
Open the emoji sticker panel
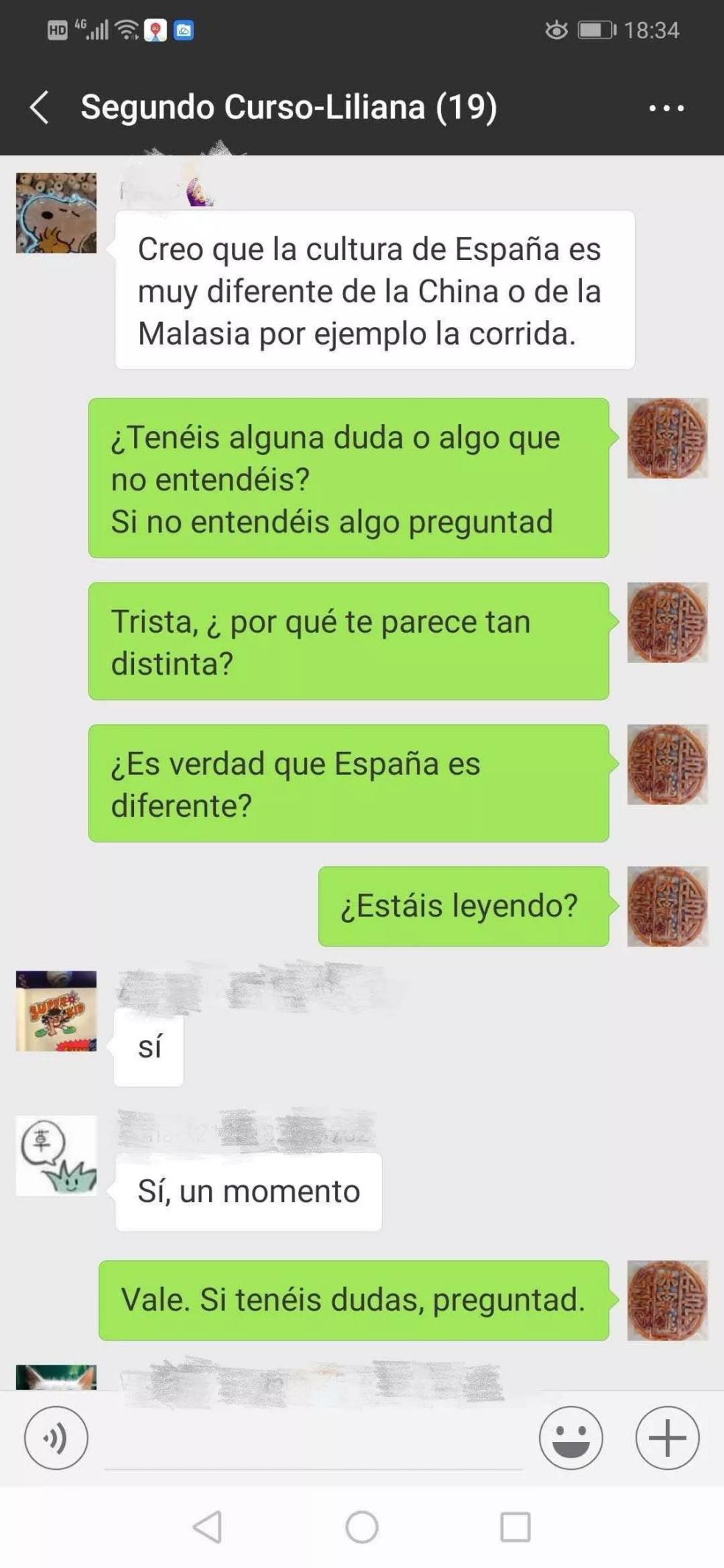coord(571,1437)
